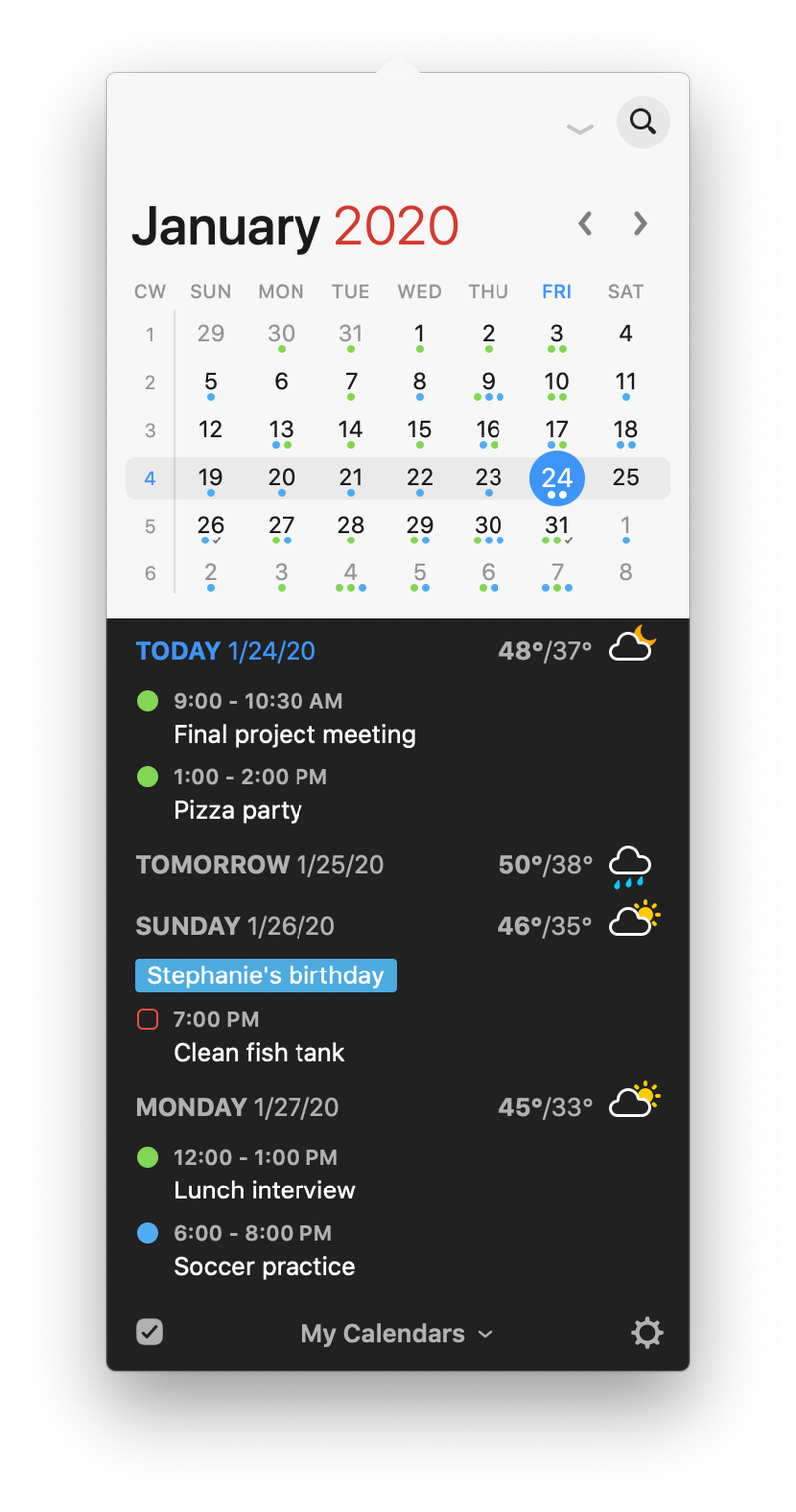Open Stephanie's birthday all-day event

click(266, 975)
